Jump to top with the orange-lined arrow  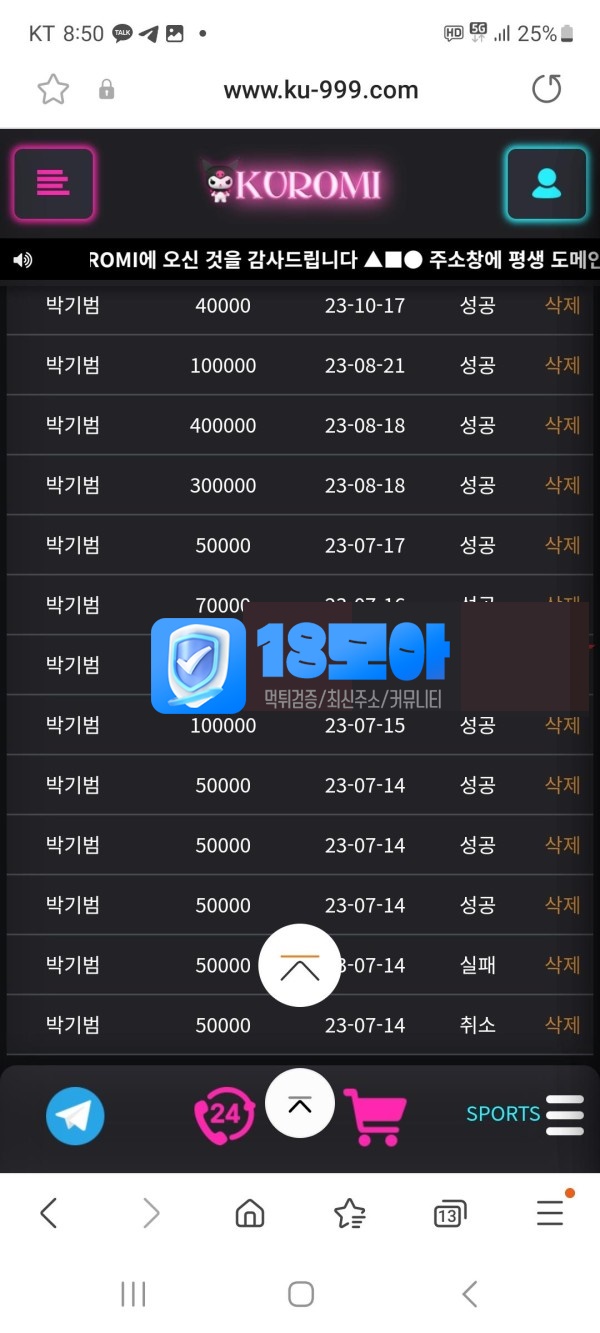pyautogui.click(x=300, y=966)
